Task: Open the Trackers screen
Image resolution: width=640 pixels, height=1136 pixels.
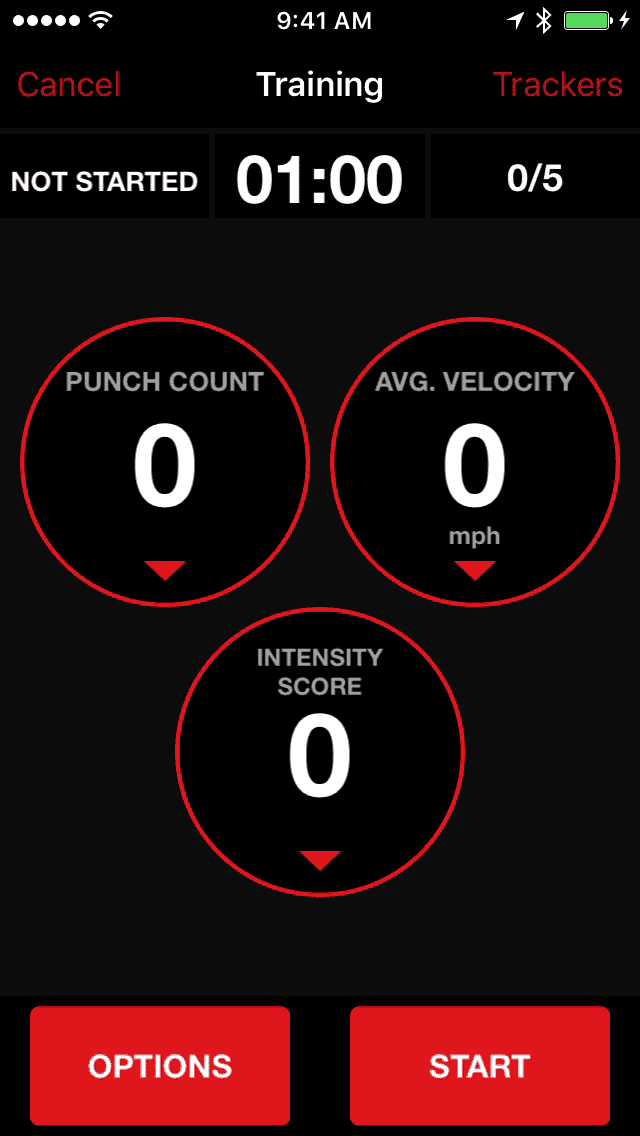Action: pos(557,85)
